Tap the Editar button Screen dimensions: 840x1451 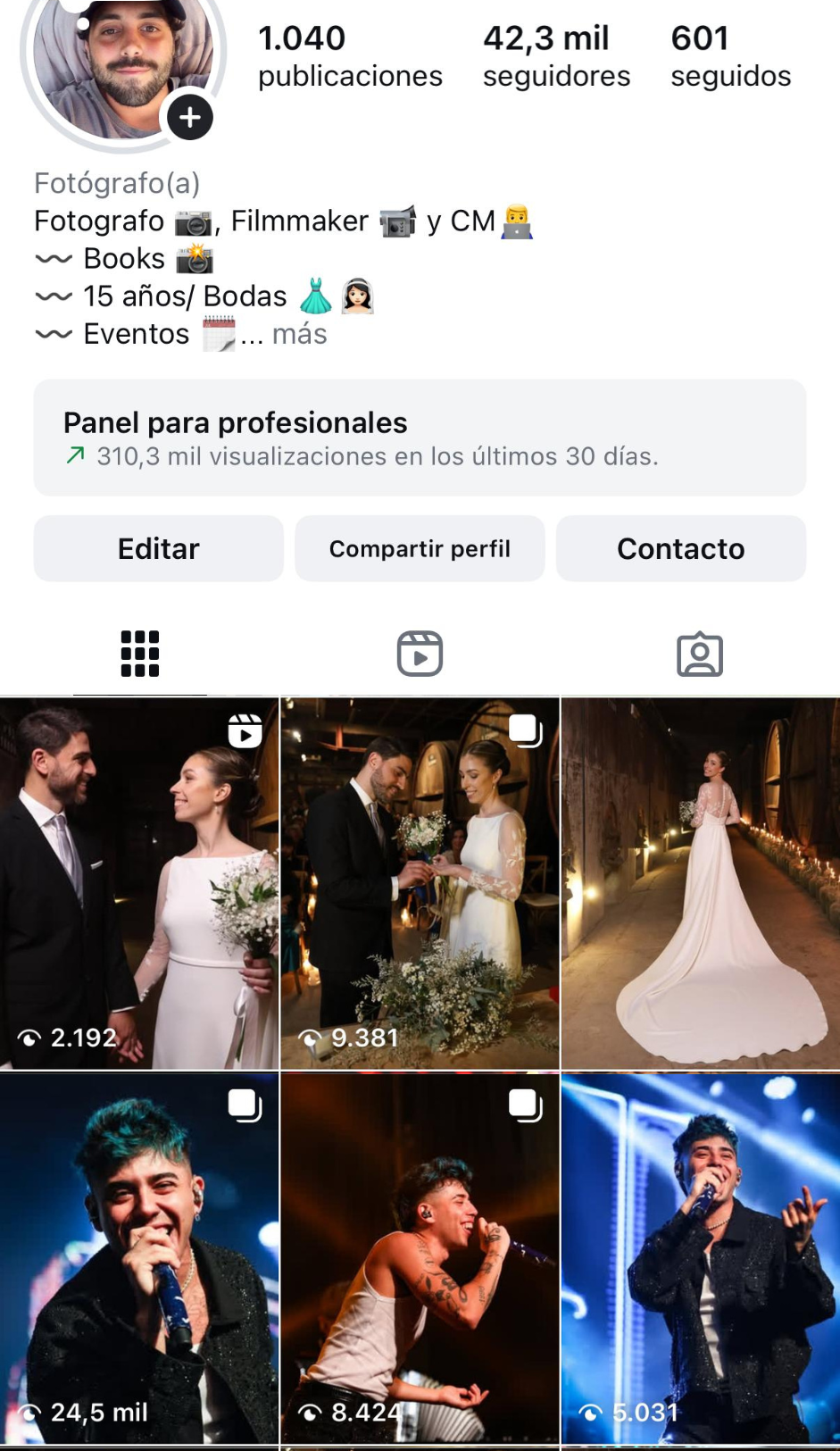158,548
